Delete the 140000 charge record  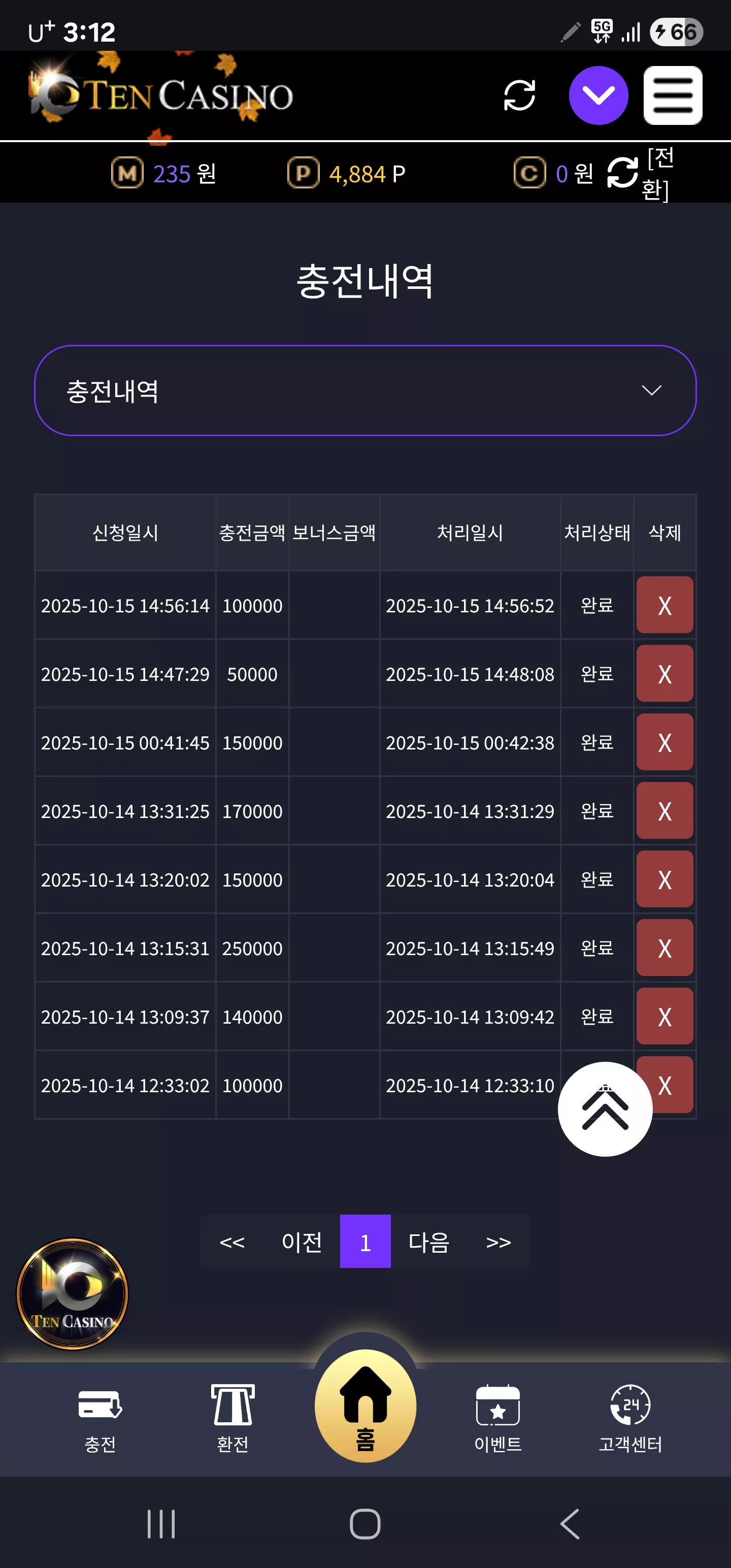tap(664, 1017)
